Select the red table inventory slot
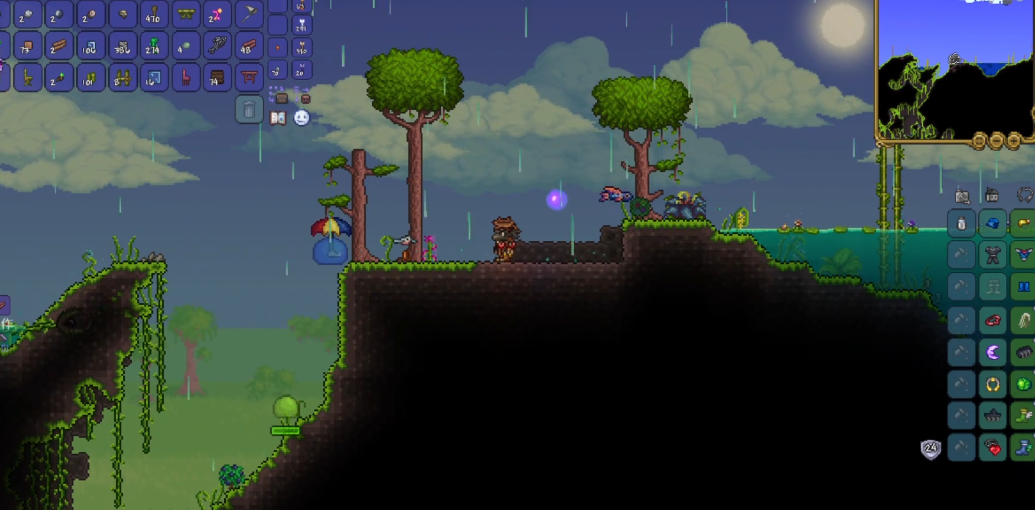This screenshot has height=510, width=1035. click(x=248, y=77)
